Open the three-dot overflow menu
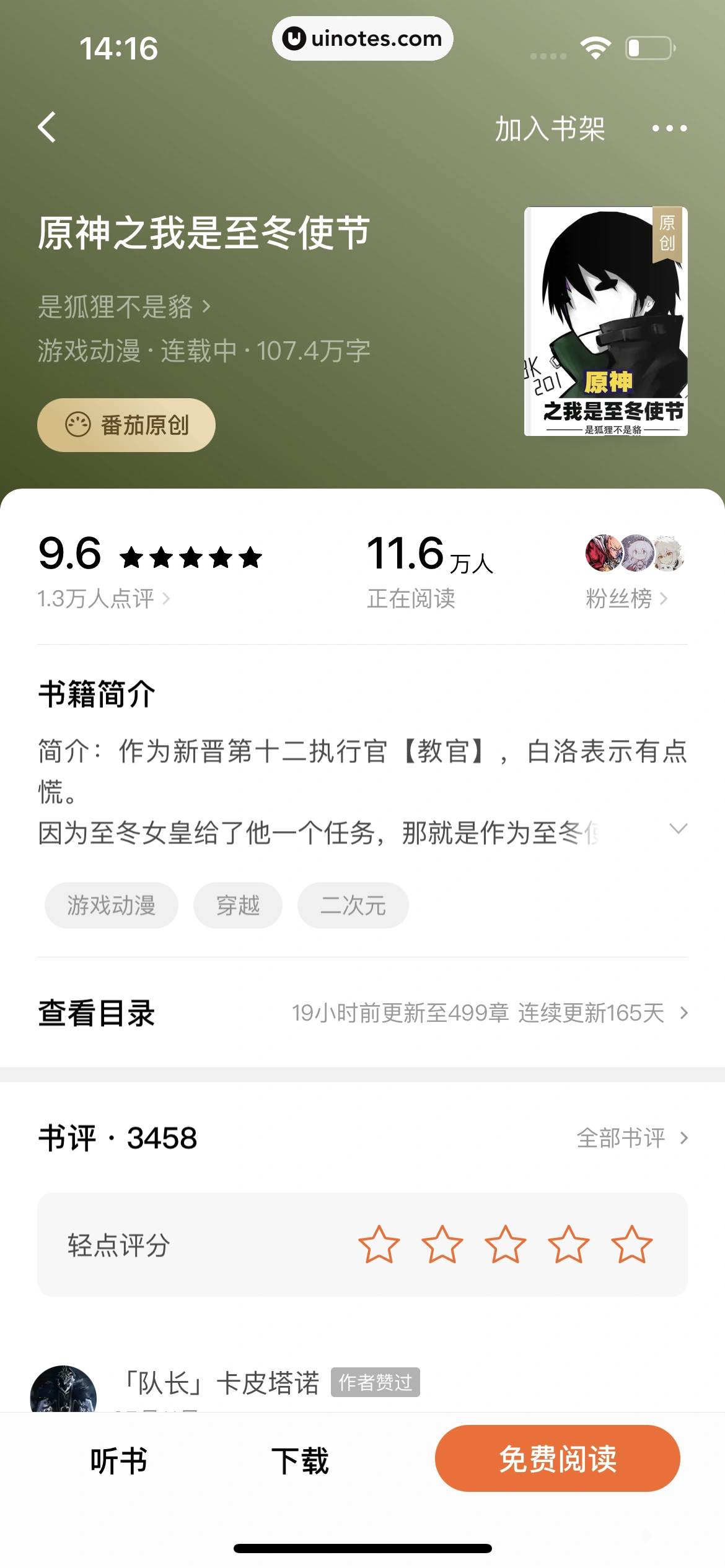Viewport: 725px width, 1568px height. click(x=669, y=129)
